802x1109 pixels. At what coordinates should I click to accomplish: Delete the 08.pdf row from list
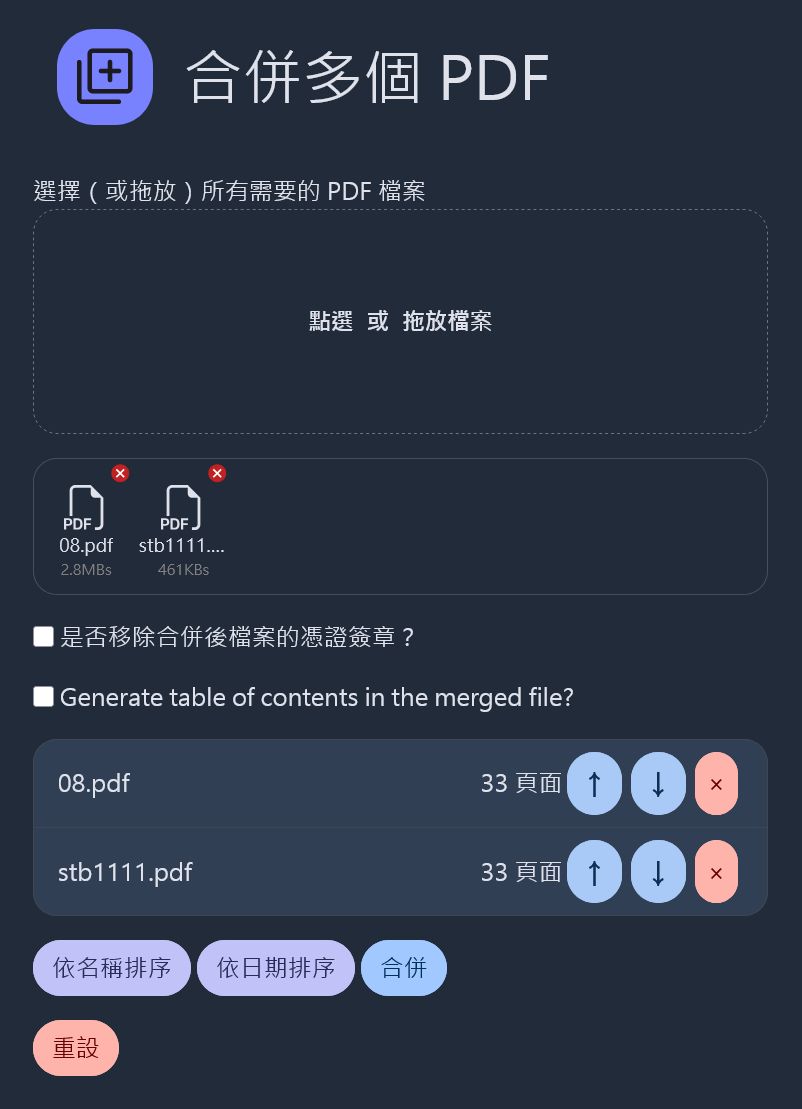pyautogui.click(x=716, y=784)
